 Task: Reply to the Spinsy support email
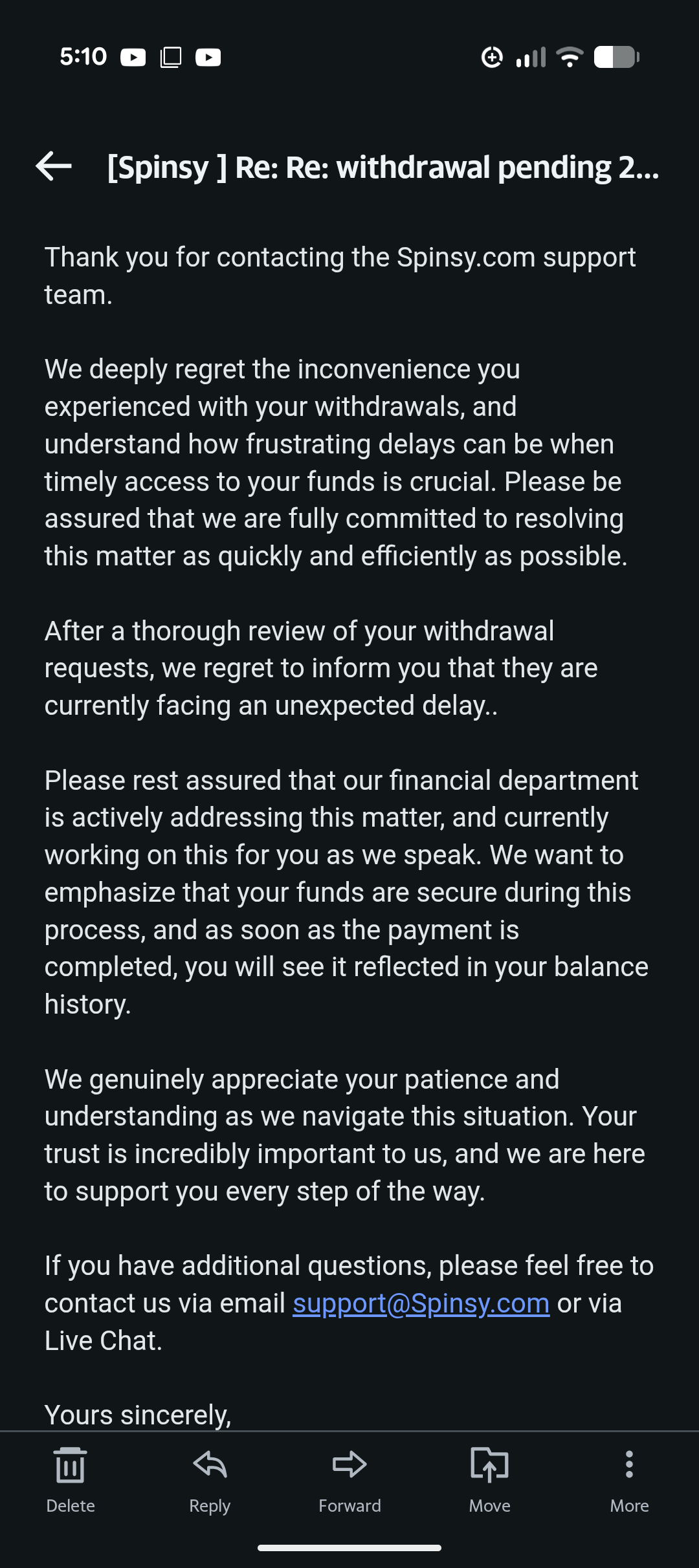pos(210,1479)
